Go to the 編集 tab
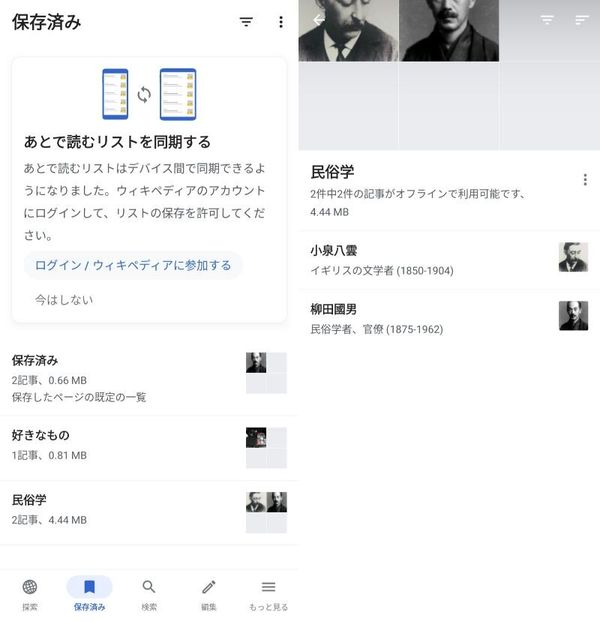600x622 pixels. [x=209, y=594]
